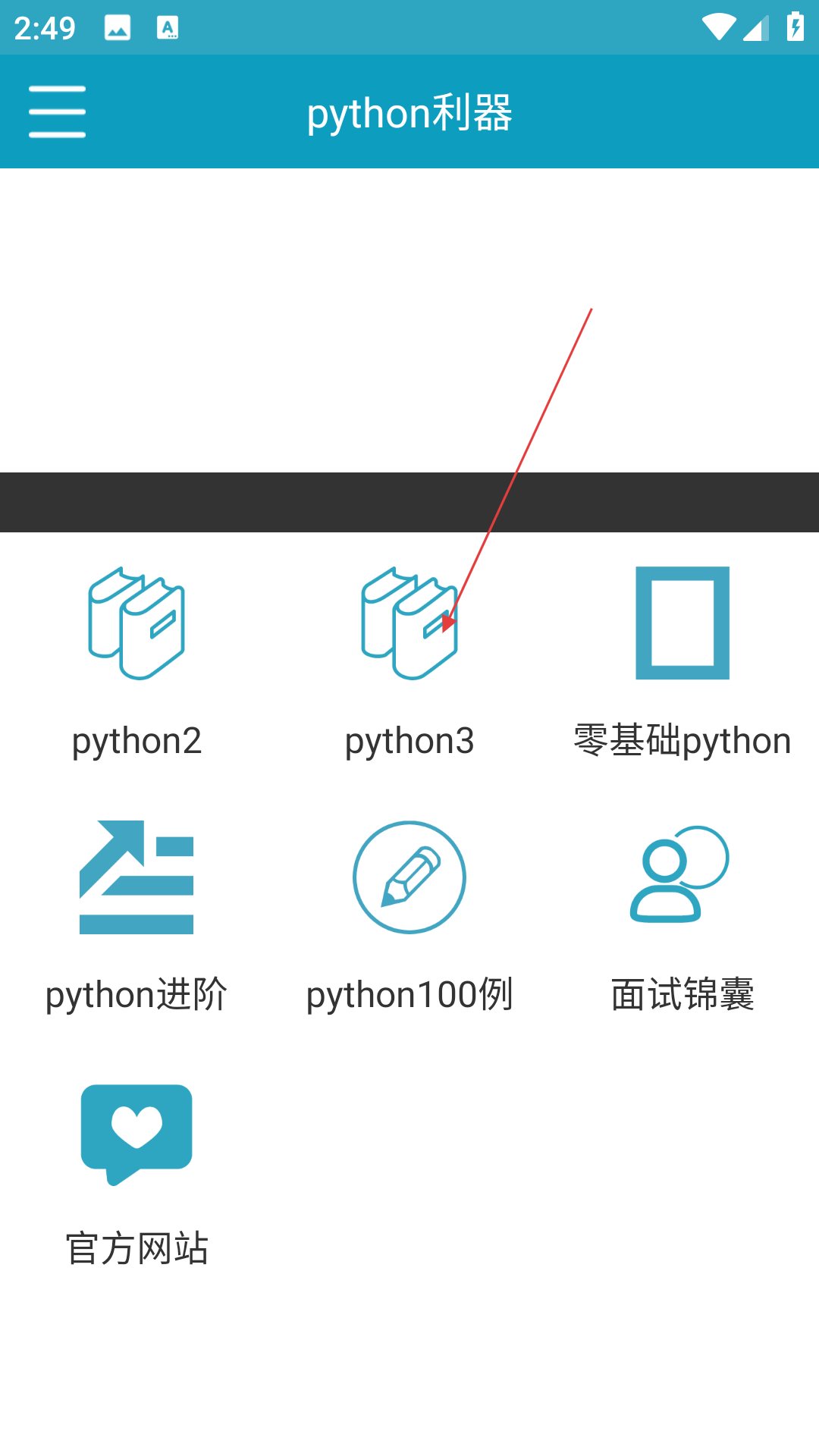
Task: Open the python100例 examples
Action: tap(409, 914)
